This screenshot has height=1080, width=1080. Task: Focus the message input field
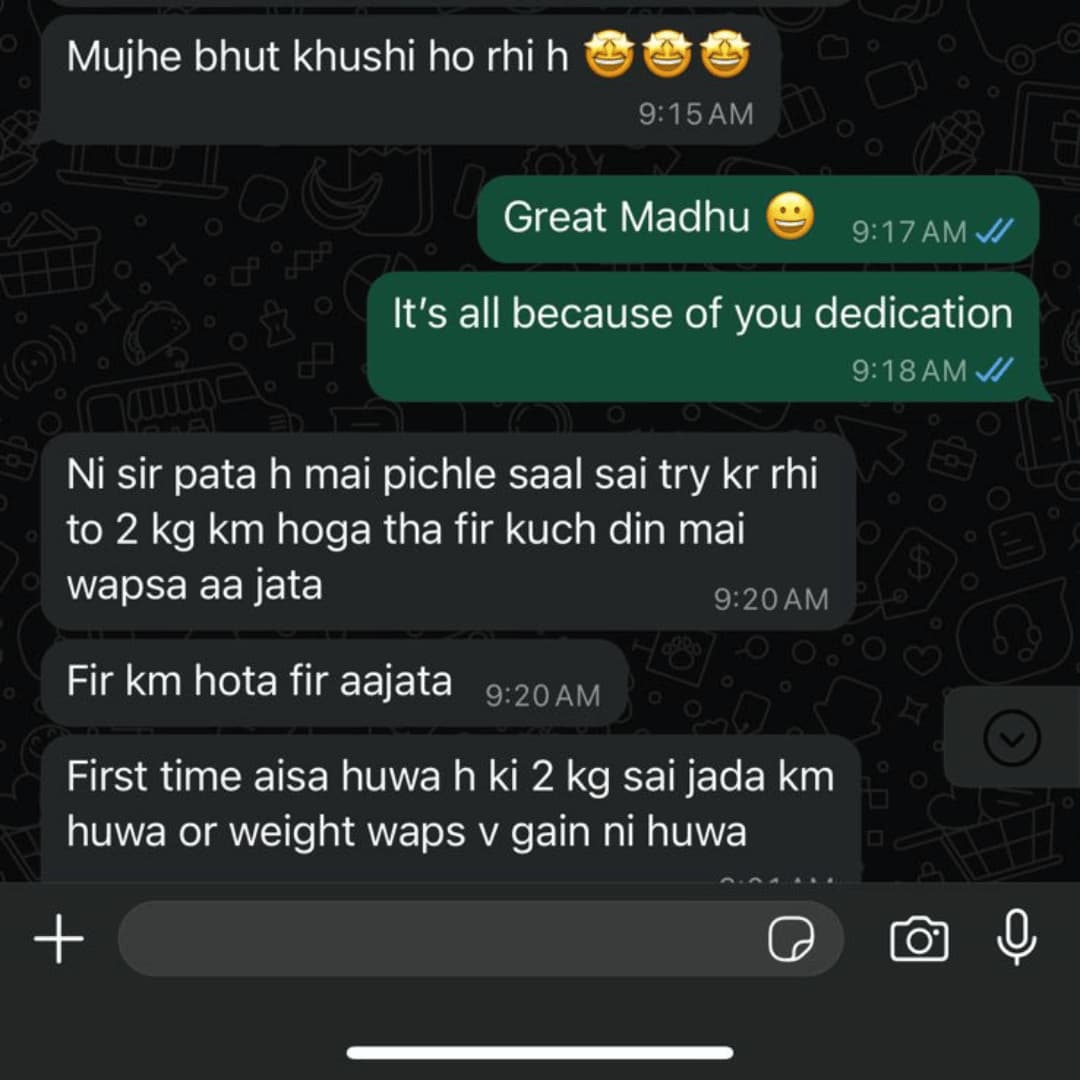click(x=440, y=940)
